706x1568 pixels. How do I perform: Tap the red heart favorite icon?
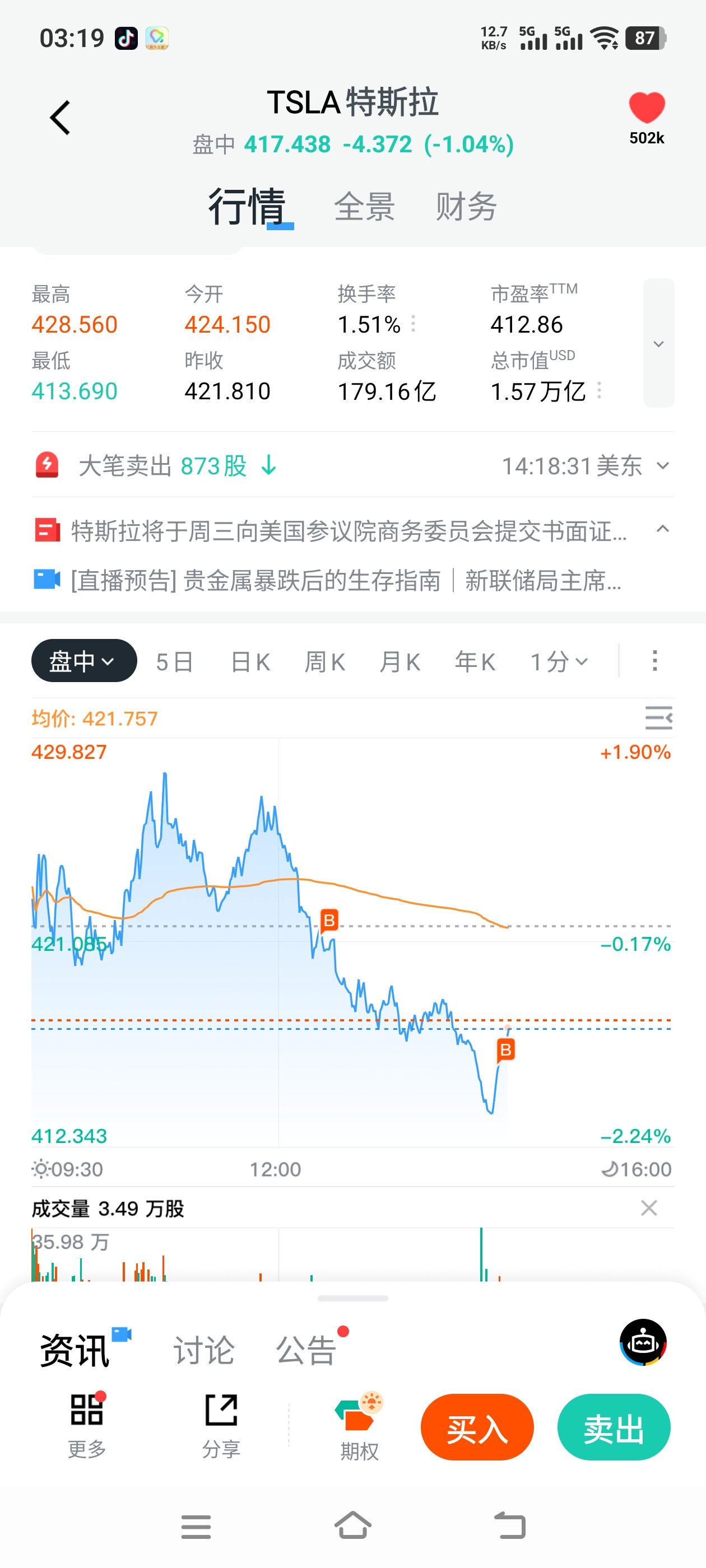(646, 108)
